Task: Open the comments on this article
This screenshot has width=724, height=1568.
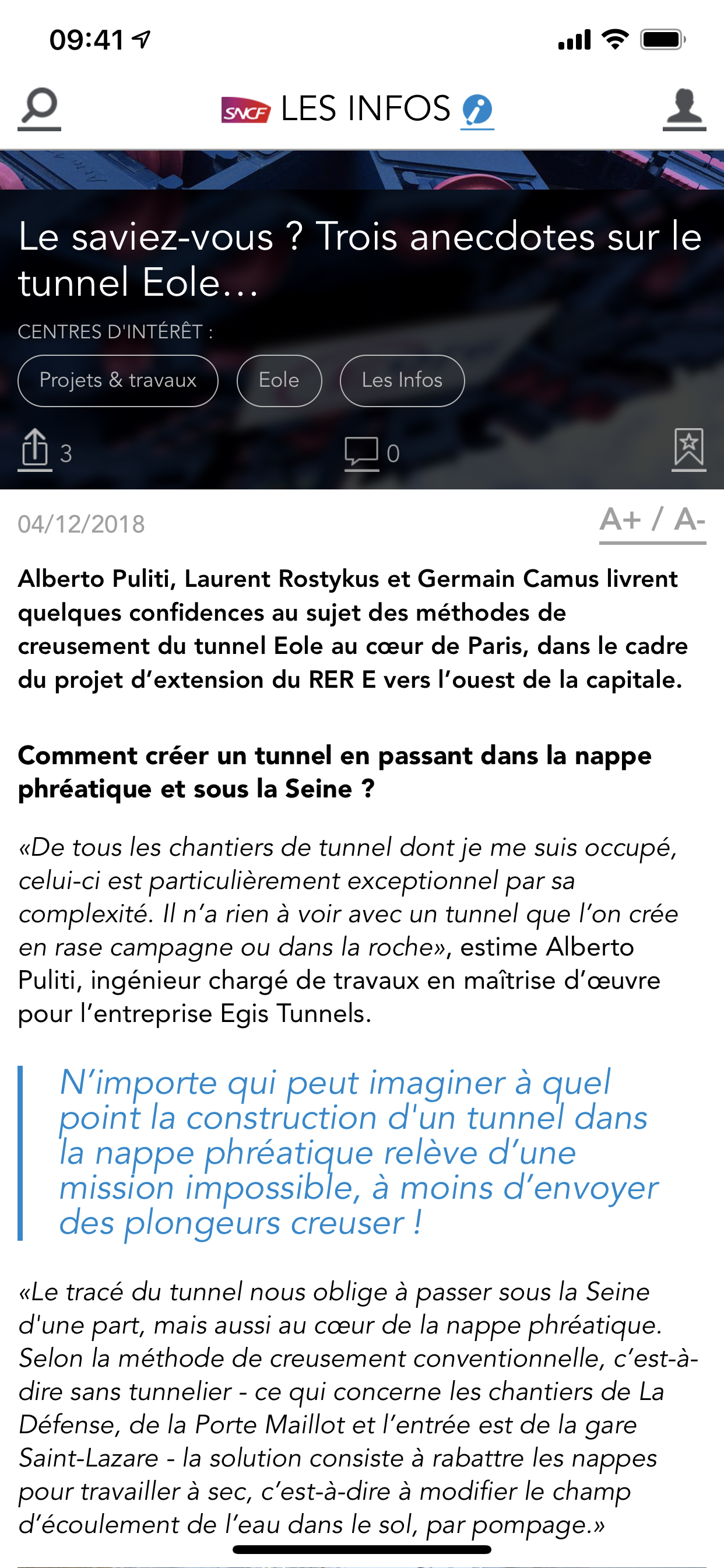Action: coord(361,453)
